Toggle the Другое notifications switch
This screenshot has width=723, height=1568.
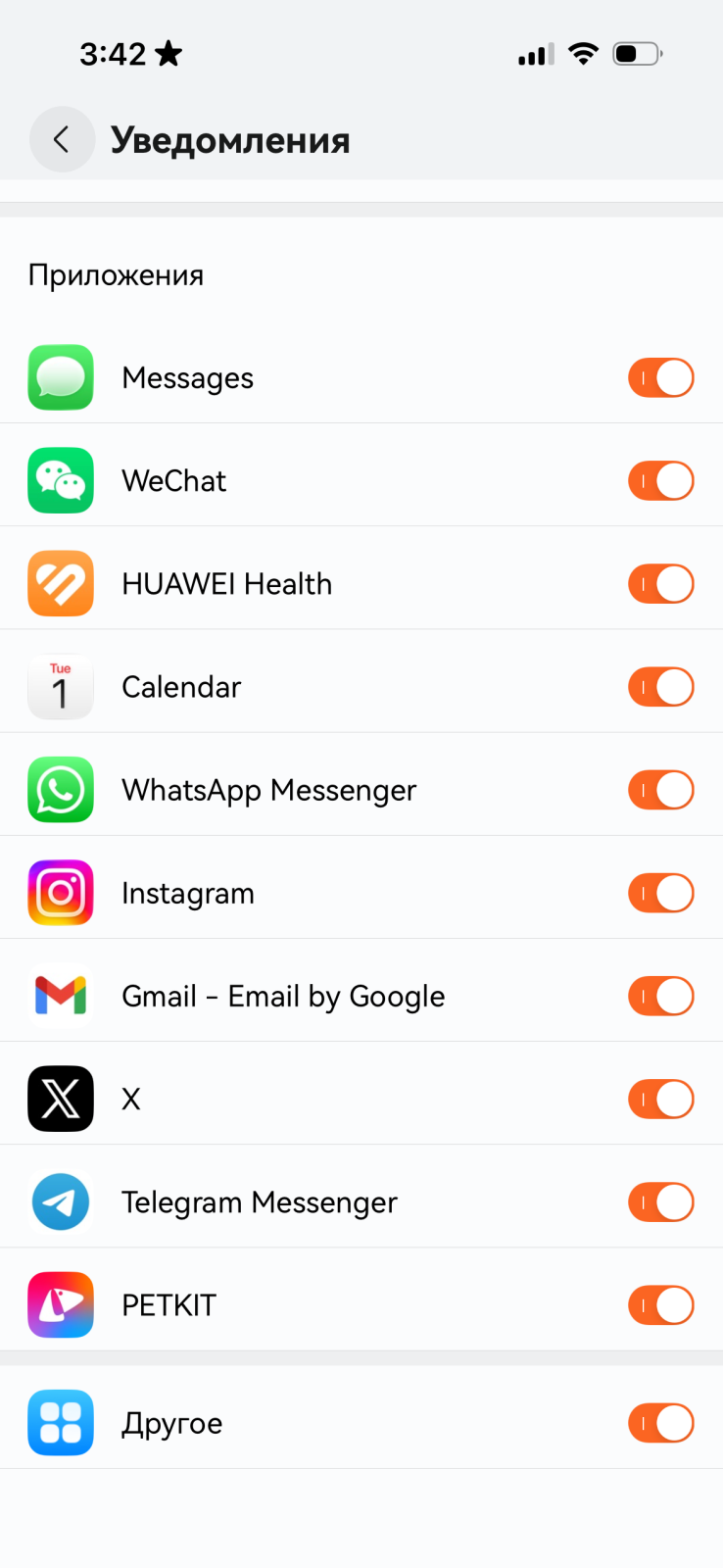660,1423
